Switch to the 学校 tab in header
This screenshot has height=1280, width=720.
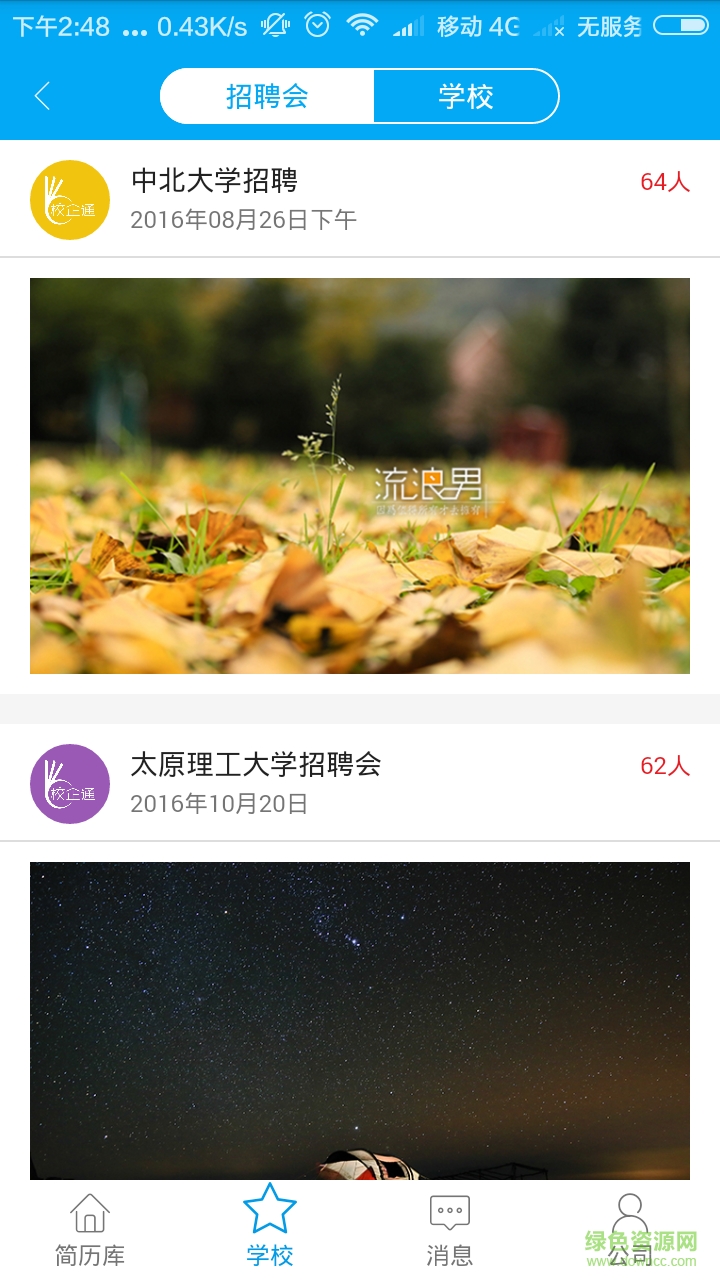click(466, 95)
